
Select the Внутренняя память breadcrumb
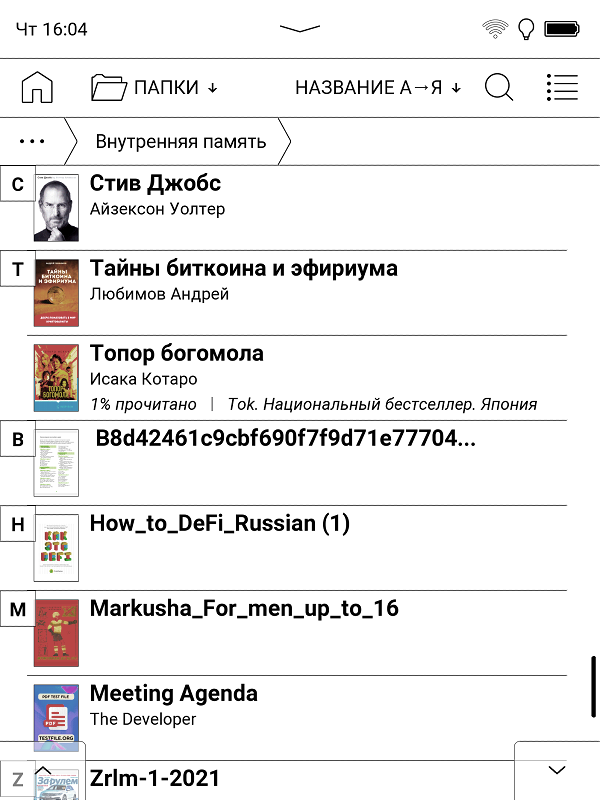pos(181,142)
